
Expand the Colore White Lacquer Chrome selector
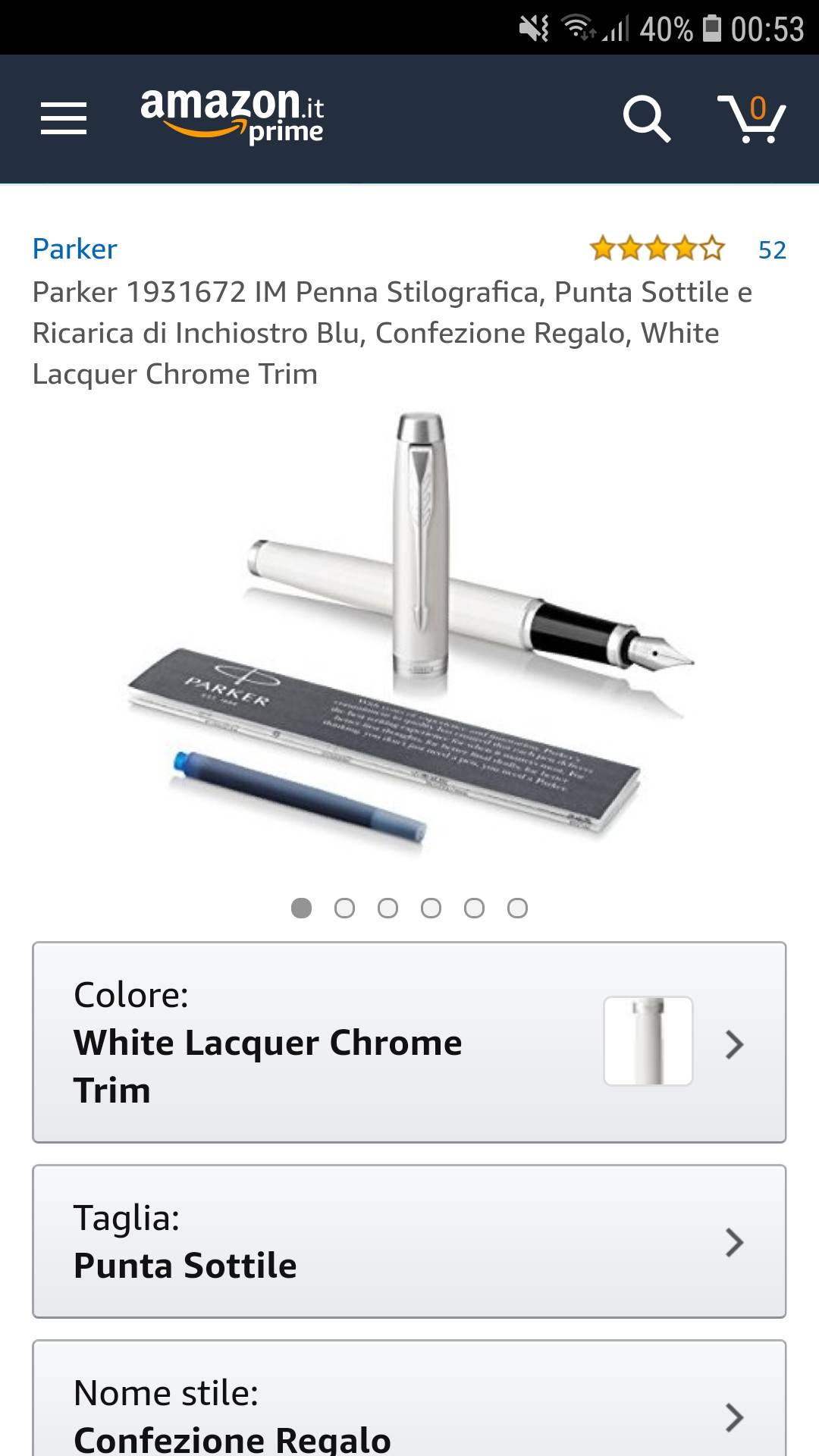click(x=409, y=1042)
